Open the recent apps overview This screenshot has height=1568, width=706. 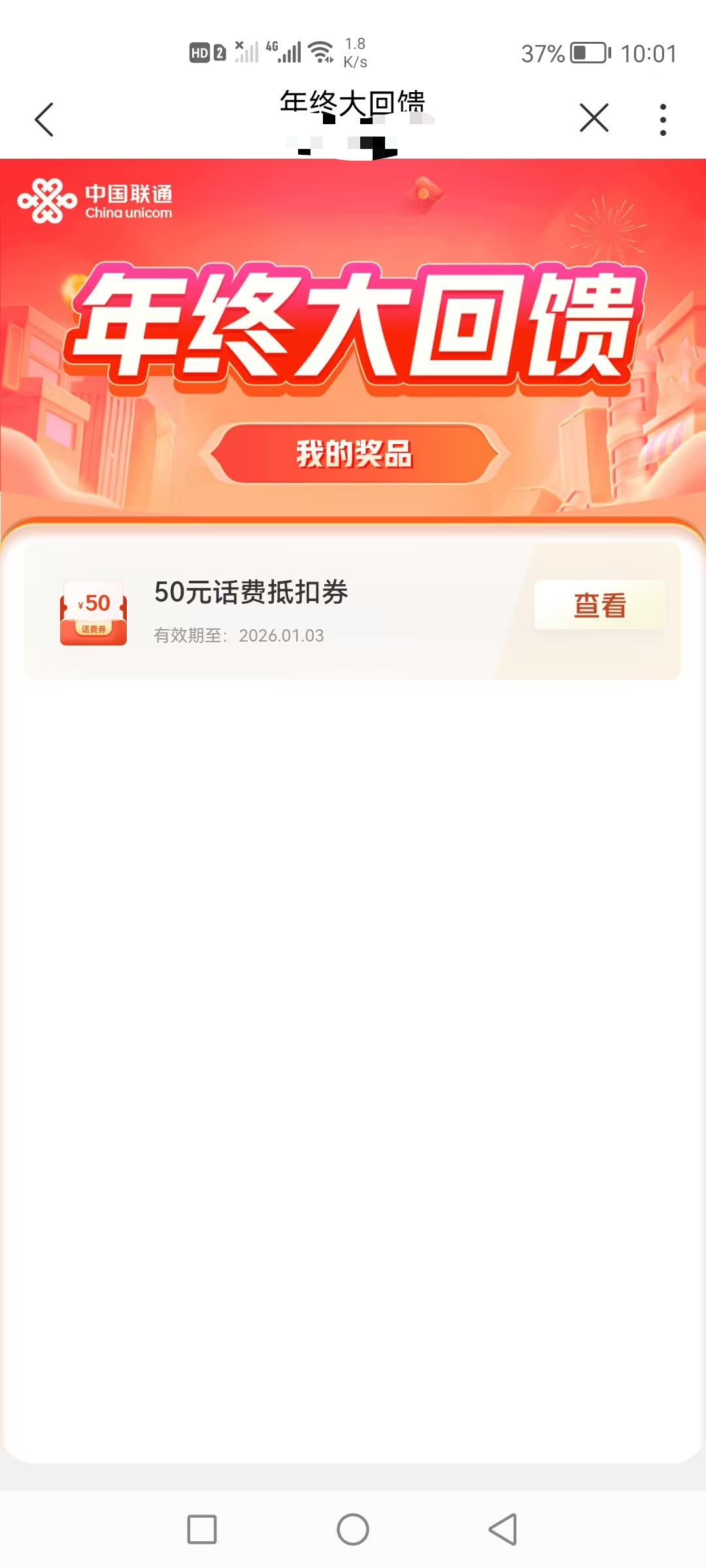[202, 1529]
